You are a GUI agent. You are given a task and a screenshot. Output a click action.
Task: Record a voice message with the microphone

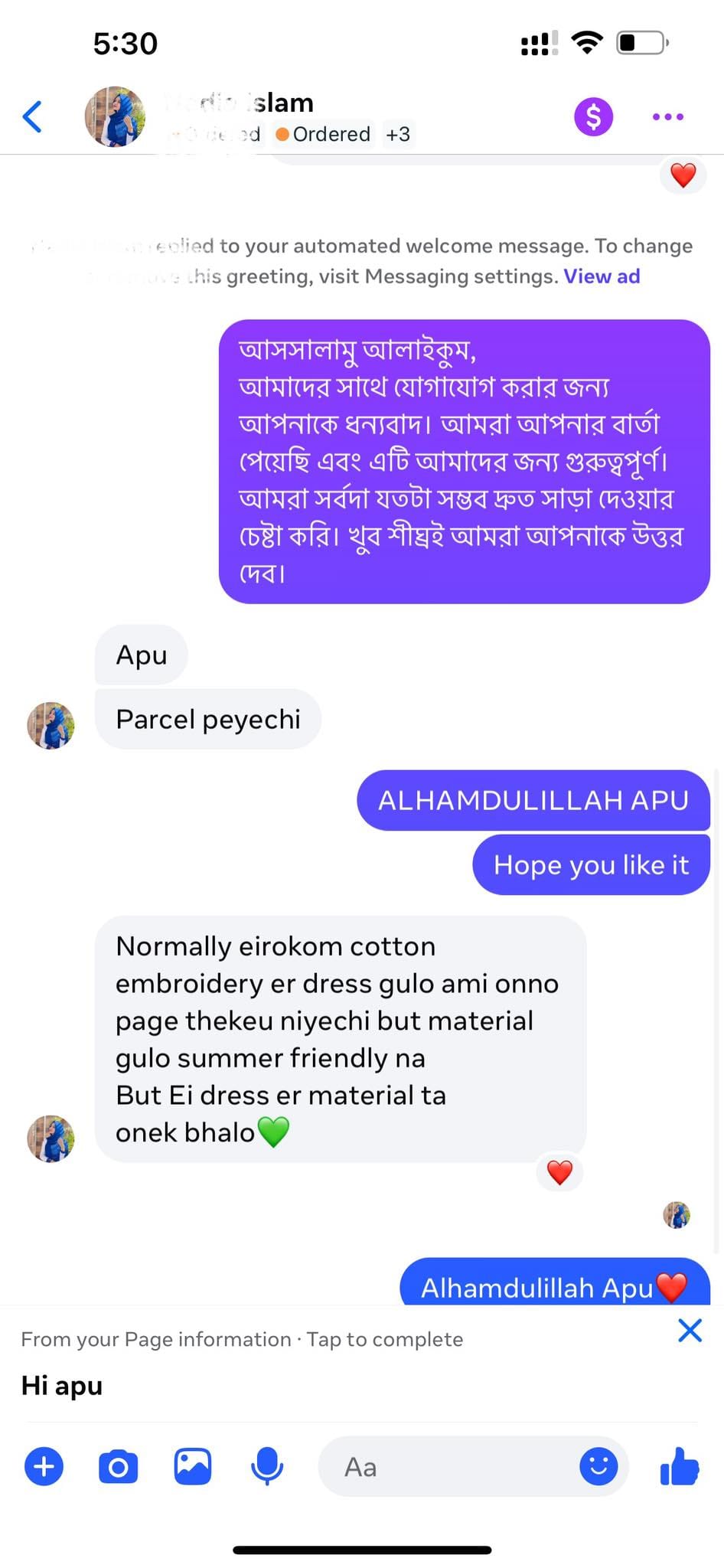click(267, 1467)
